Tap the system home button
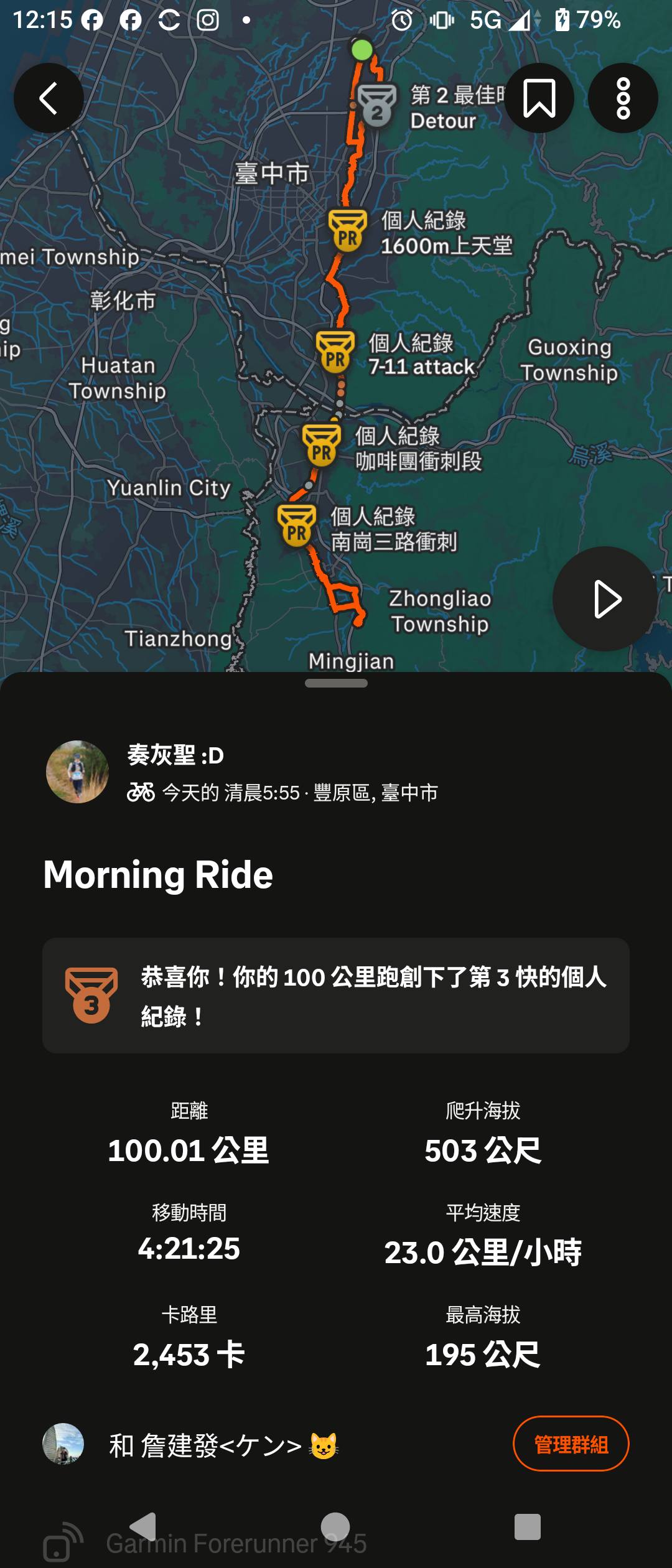The width and height of the screenshot is (672, 1568). (335, 1527)
